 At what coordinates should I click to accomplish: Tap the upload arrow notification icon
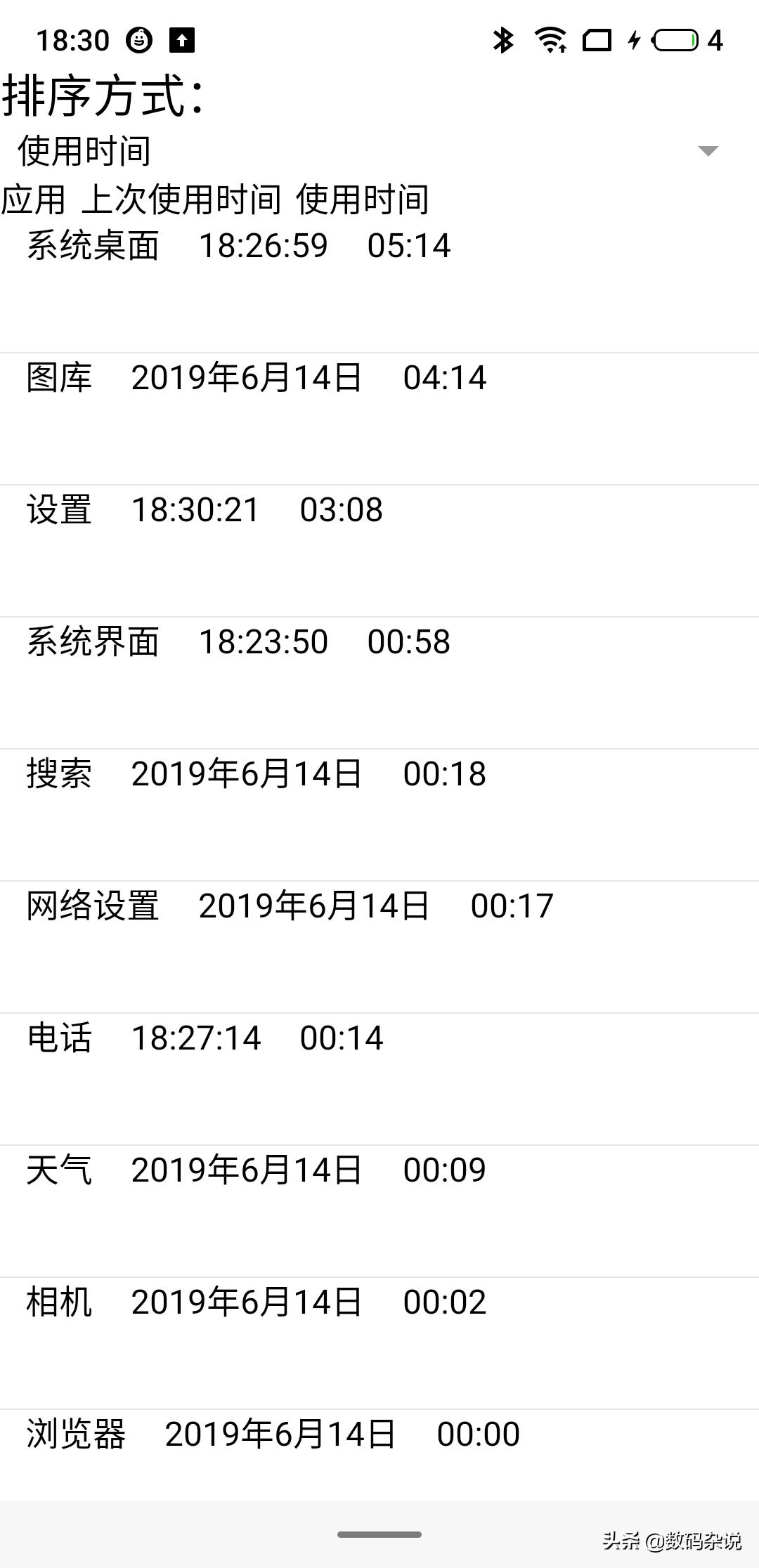click(181, 40)
